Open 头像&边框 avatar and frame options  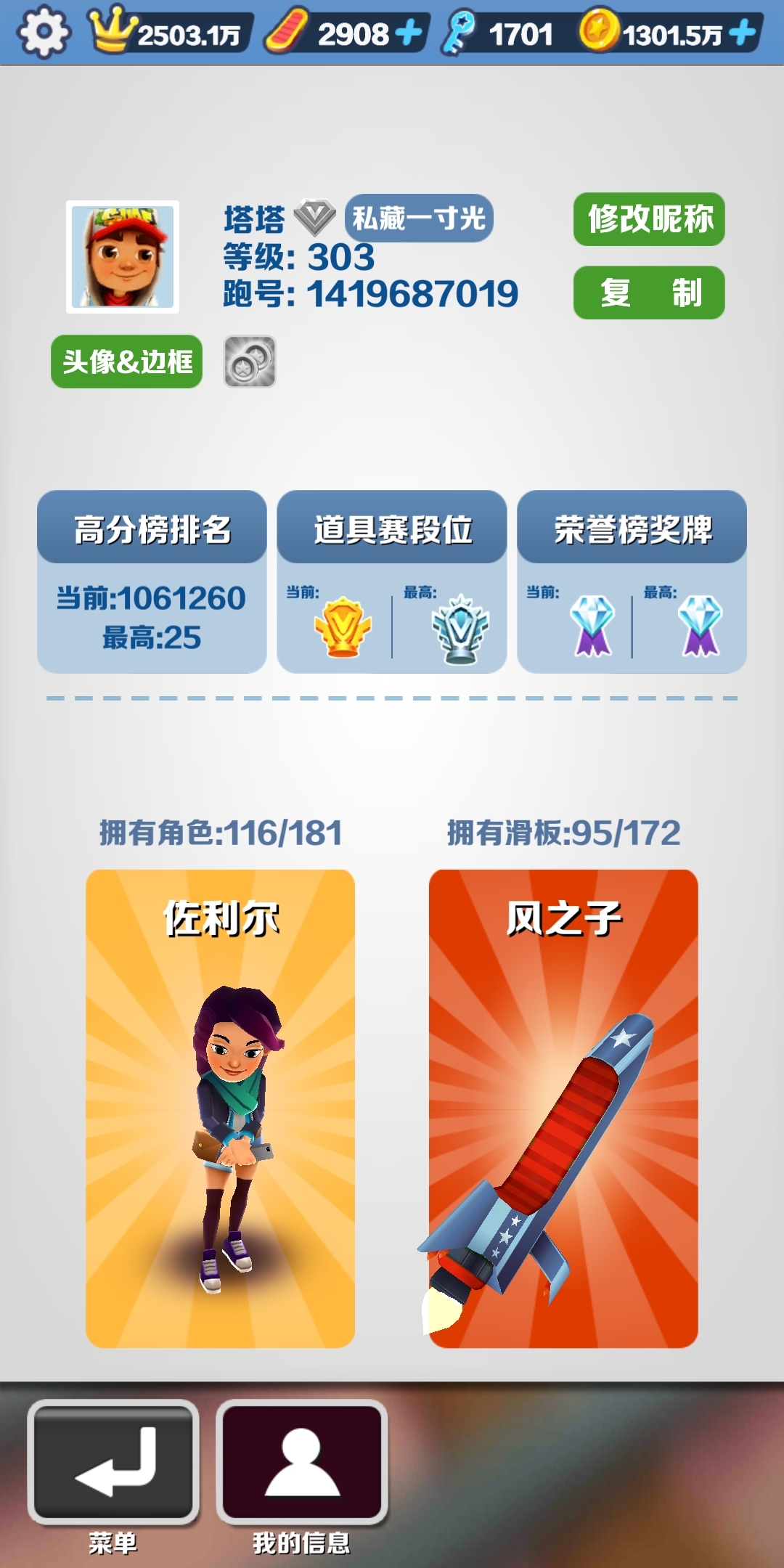(126, 362)
